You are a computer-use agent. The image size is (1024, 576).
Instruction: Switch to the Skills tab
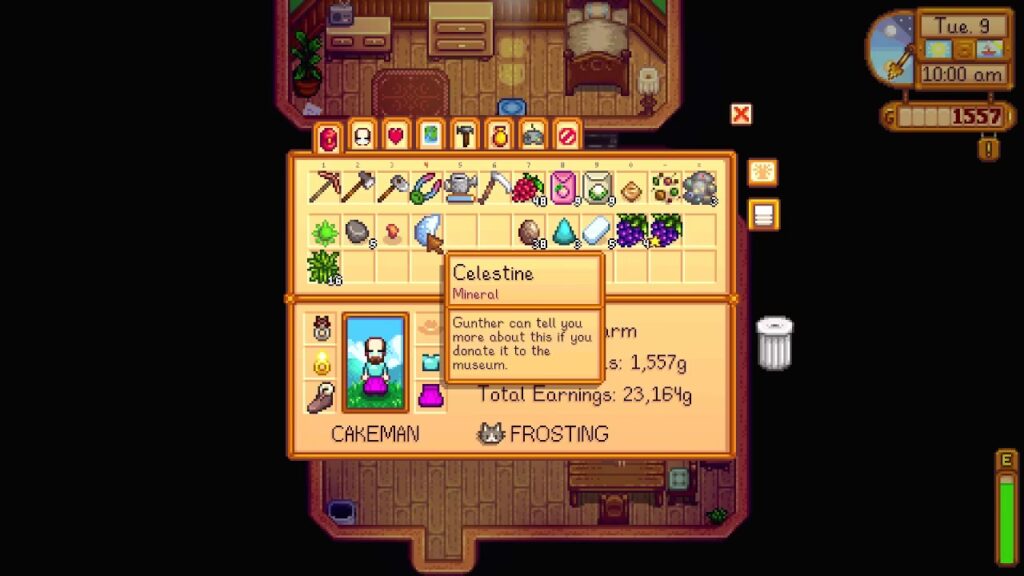point(362,136)
